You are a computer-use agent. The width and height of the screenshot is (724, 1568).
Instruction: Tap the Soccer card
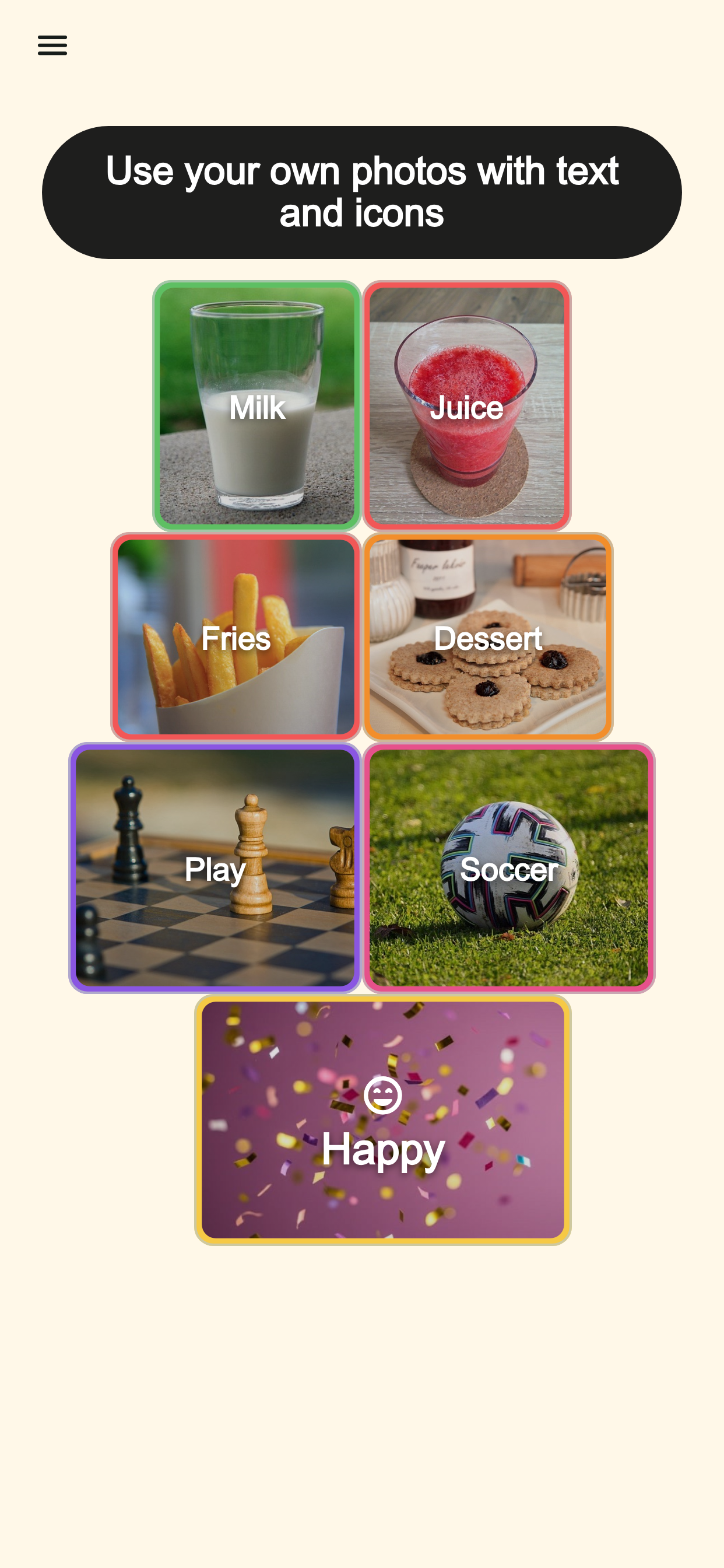tap(509, 867)
